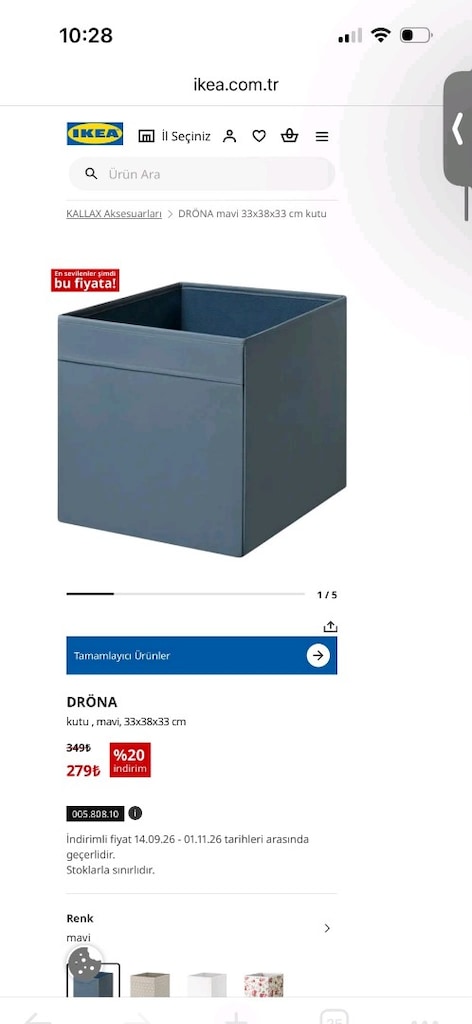
Task: Open the KALLAX Aksesuarları breadcrumb link
Action: pos(114,214)
